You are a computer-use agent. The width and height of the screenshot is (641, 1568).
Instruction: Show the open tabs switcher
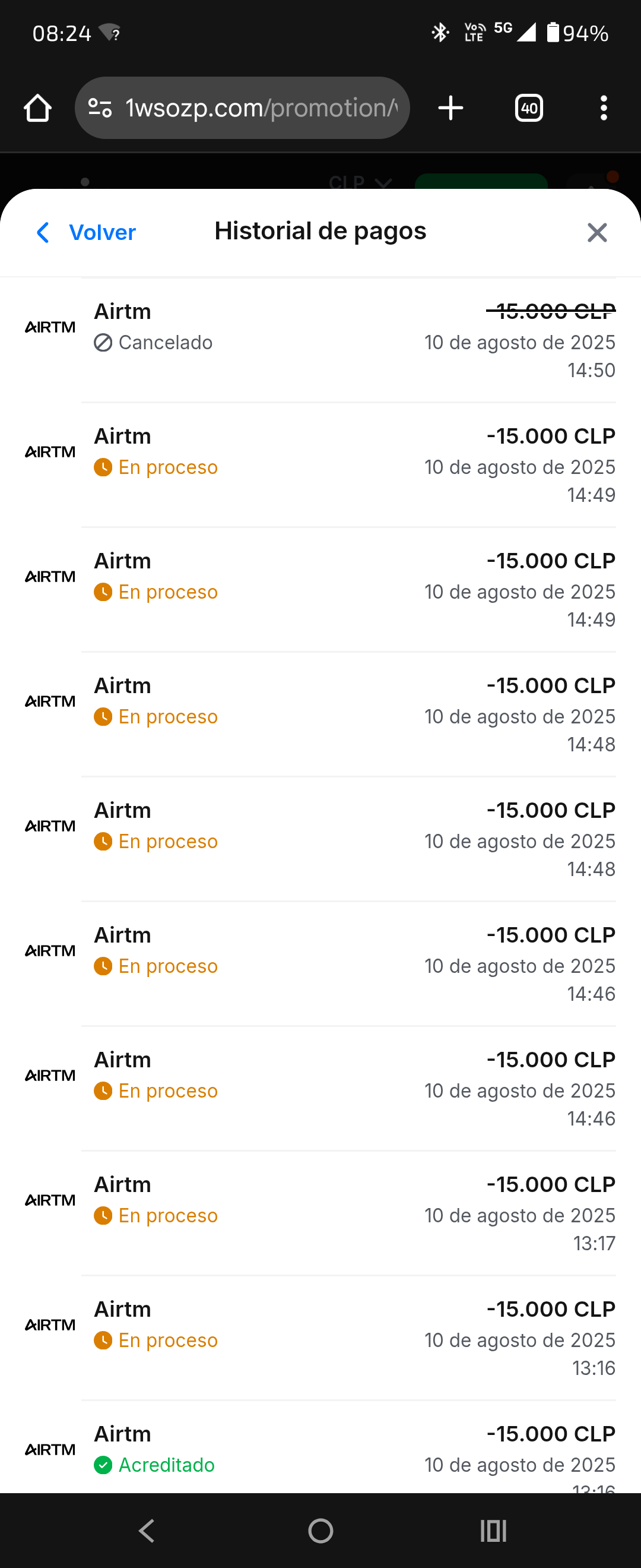point(528,108)
